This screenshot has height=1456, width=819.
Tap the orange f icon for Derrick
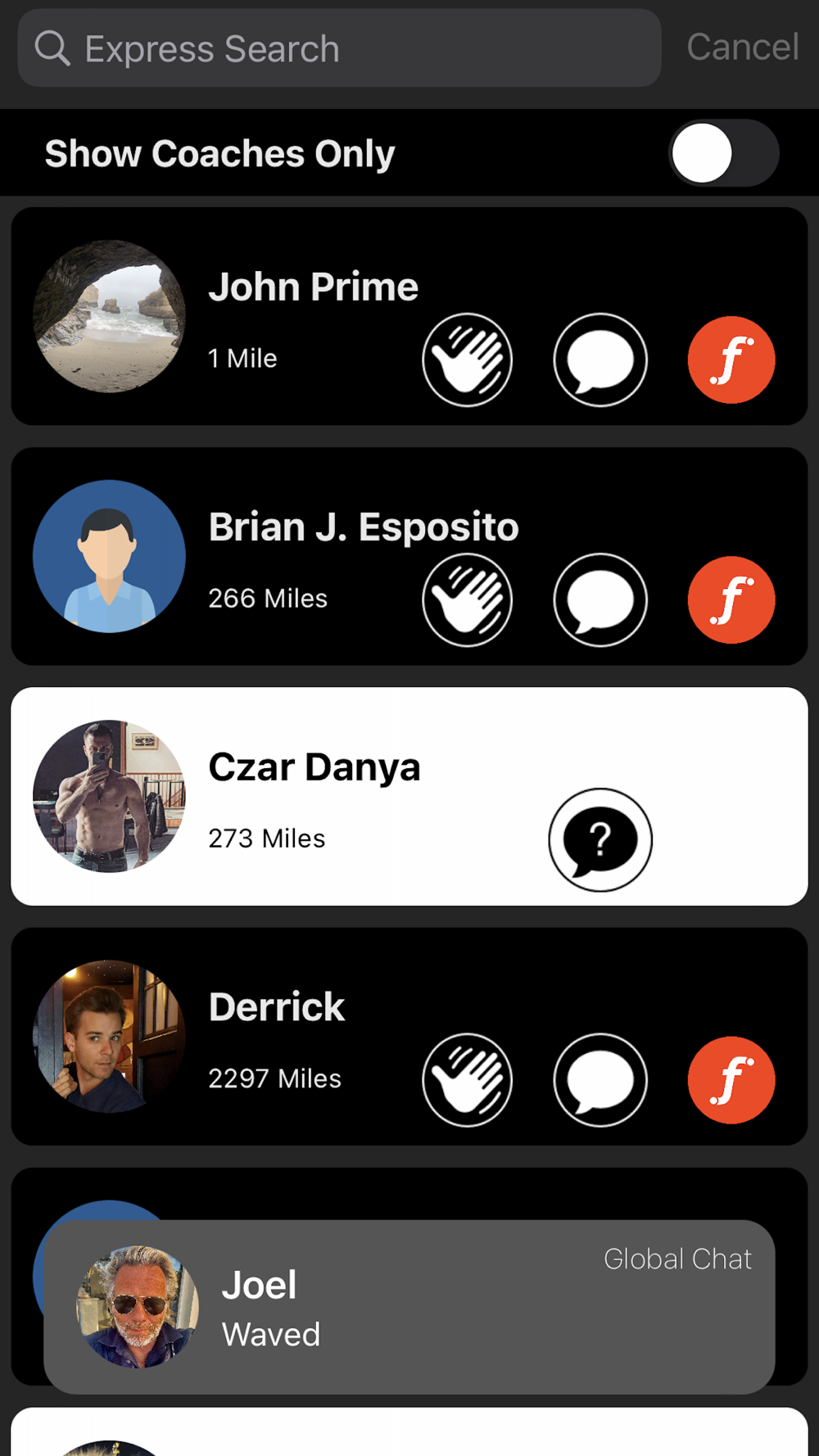[x=731, y=1080]
